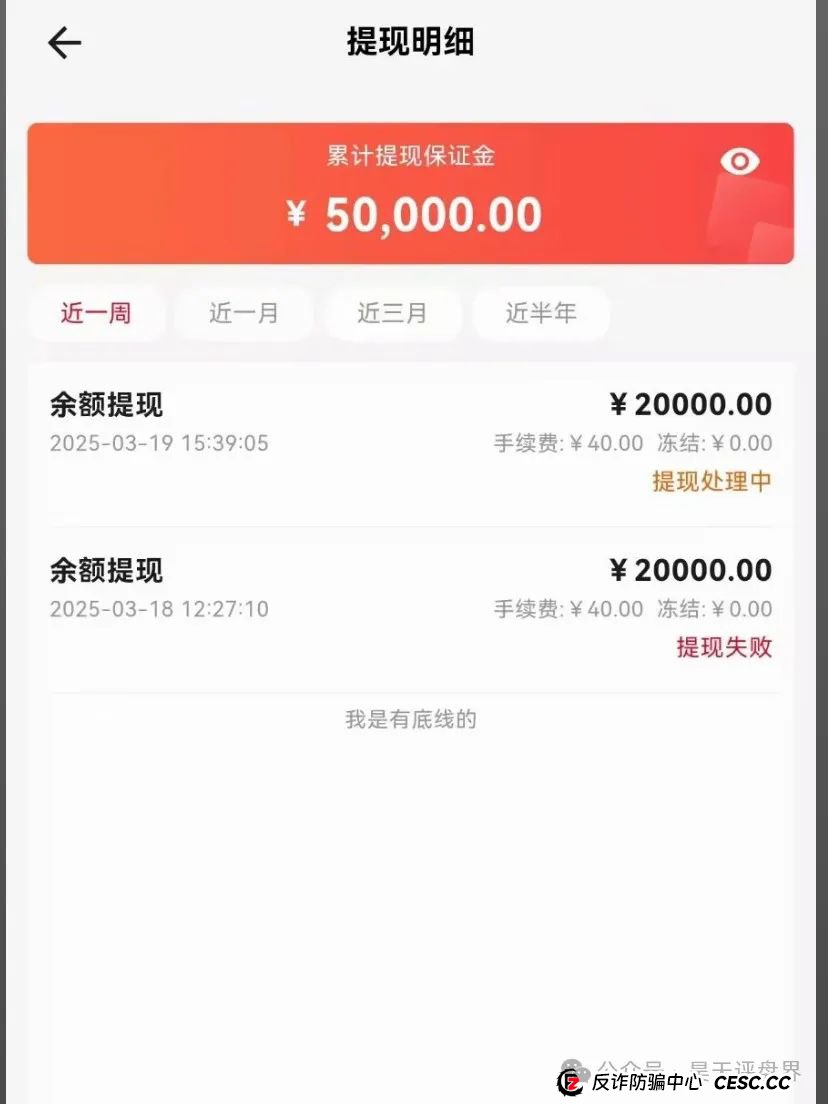828x1104 pixels.
Task: Click the 提现明细 page title
Action: point(411,42)
